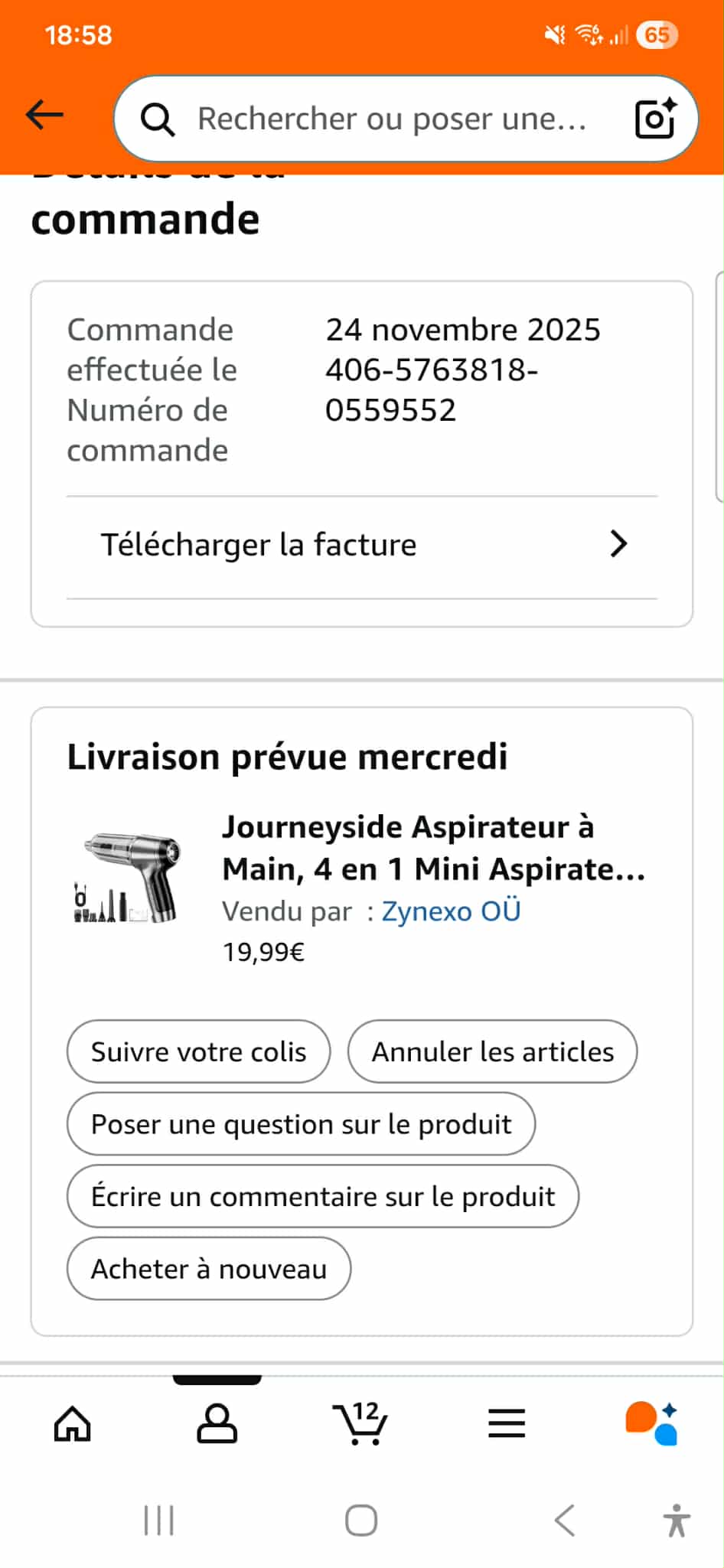Tap Poser une question sur le produit

(x=301, y=1124)
